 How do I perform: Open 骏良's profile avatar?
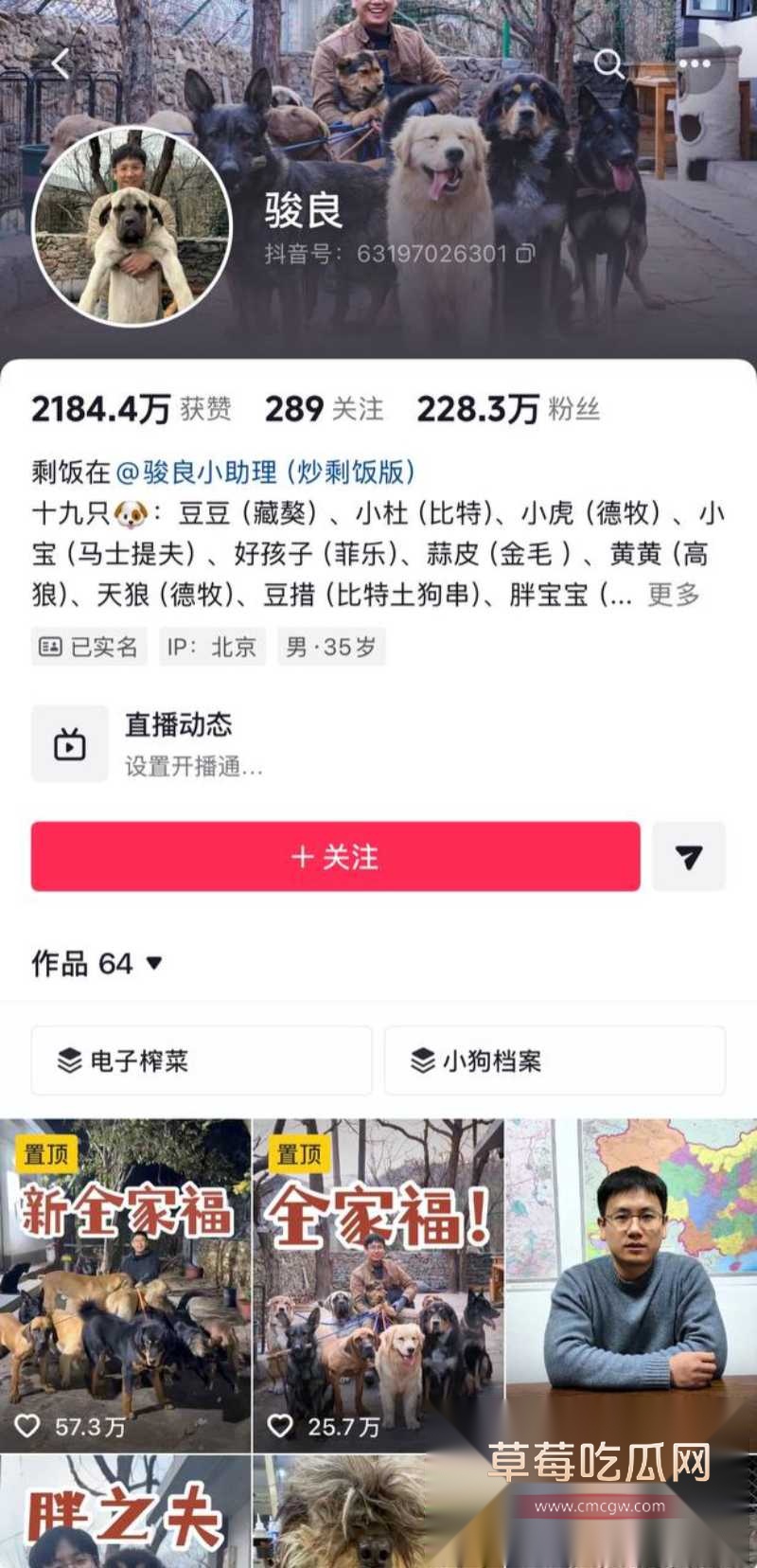pyautogui.click(x=132, y=227)
